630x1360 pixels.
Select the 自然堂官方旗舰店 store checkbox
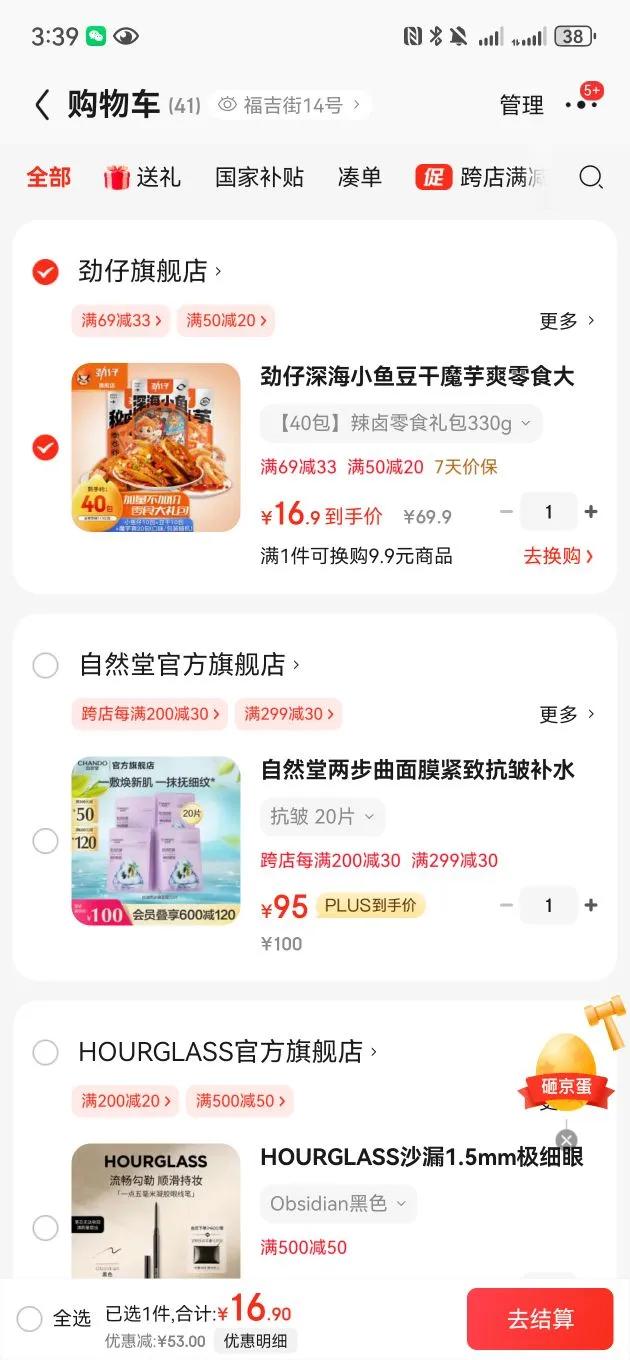[x=45, y=665]
